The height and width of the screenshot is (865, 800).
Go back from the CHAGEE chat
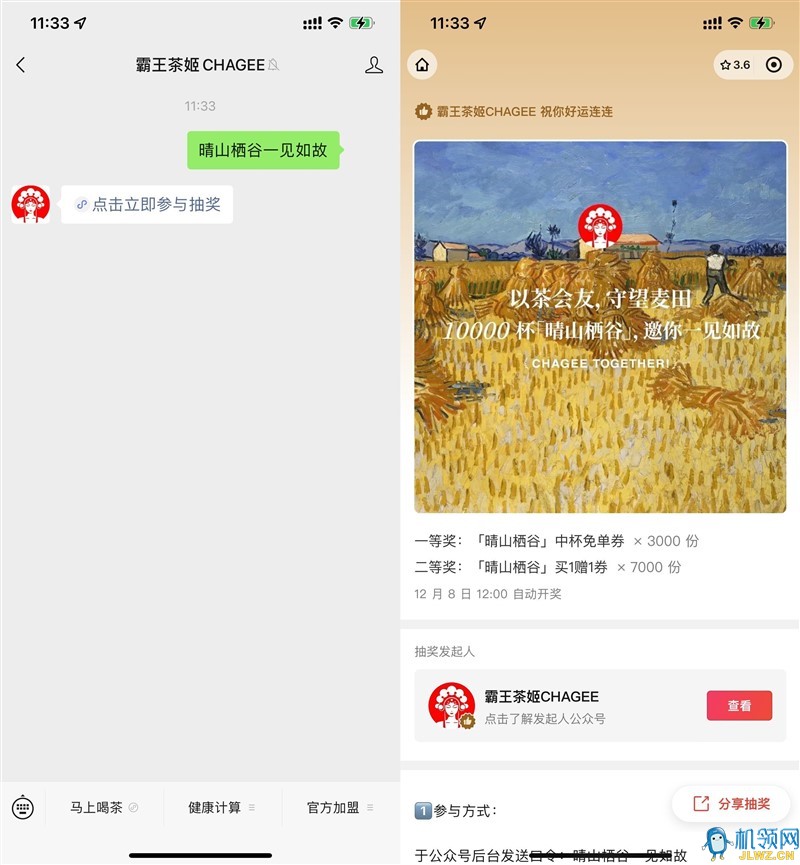tap(20, 65)
